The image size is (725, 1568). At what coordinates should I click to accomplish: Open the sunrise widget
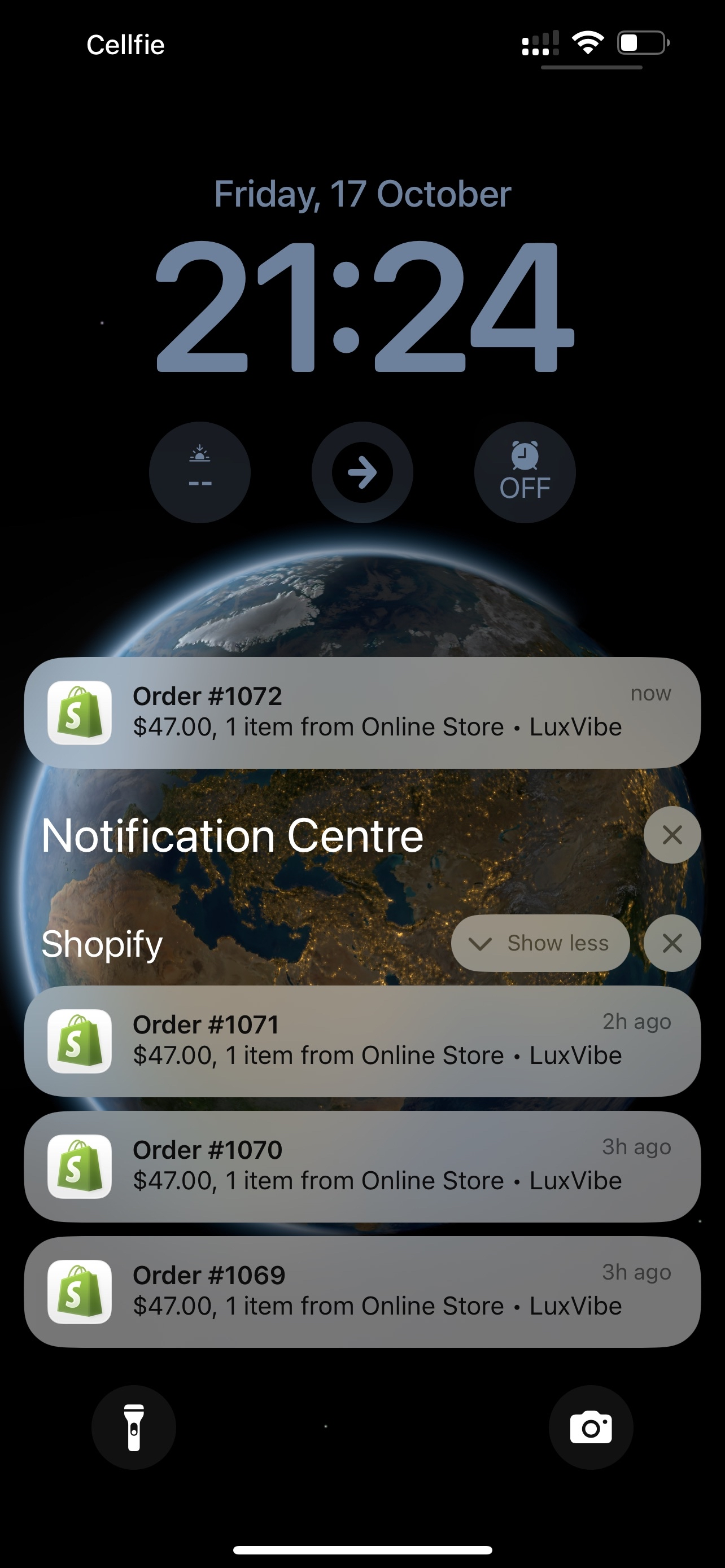pos(200,472)
